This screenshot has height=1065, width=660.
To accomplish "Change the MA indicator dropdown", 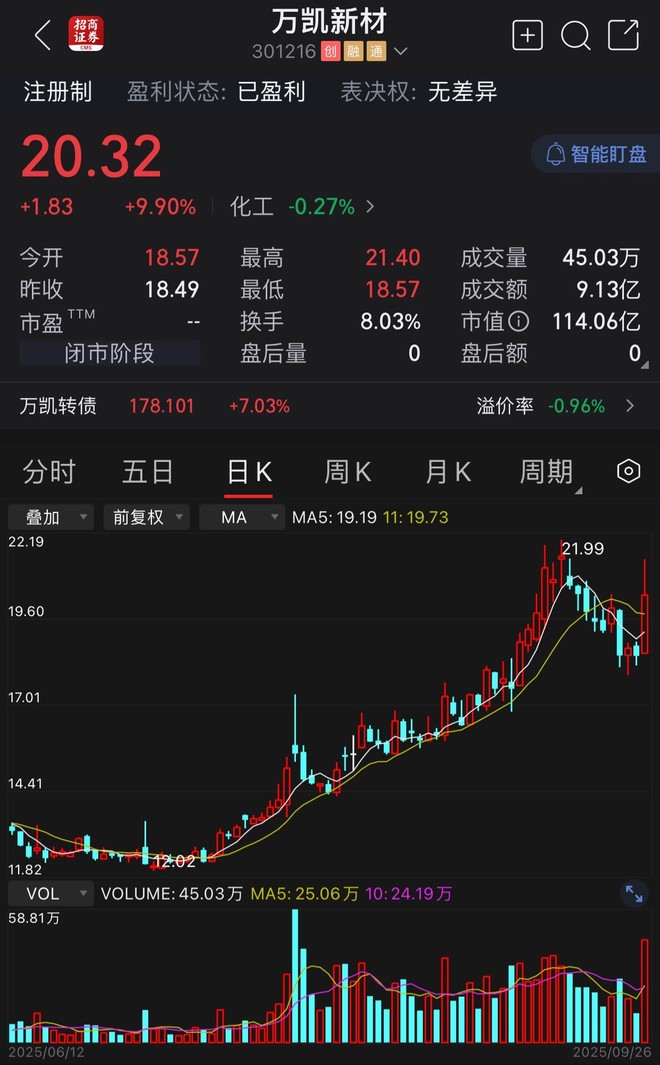I will coord(241,517).
